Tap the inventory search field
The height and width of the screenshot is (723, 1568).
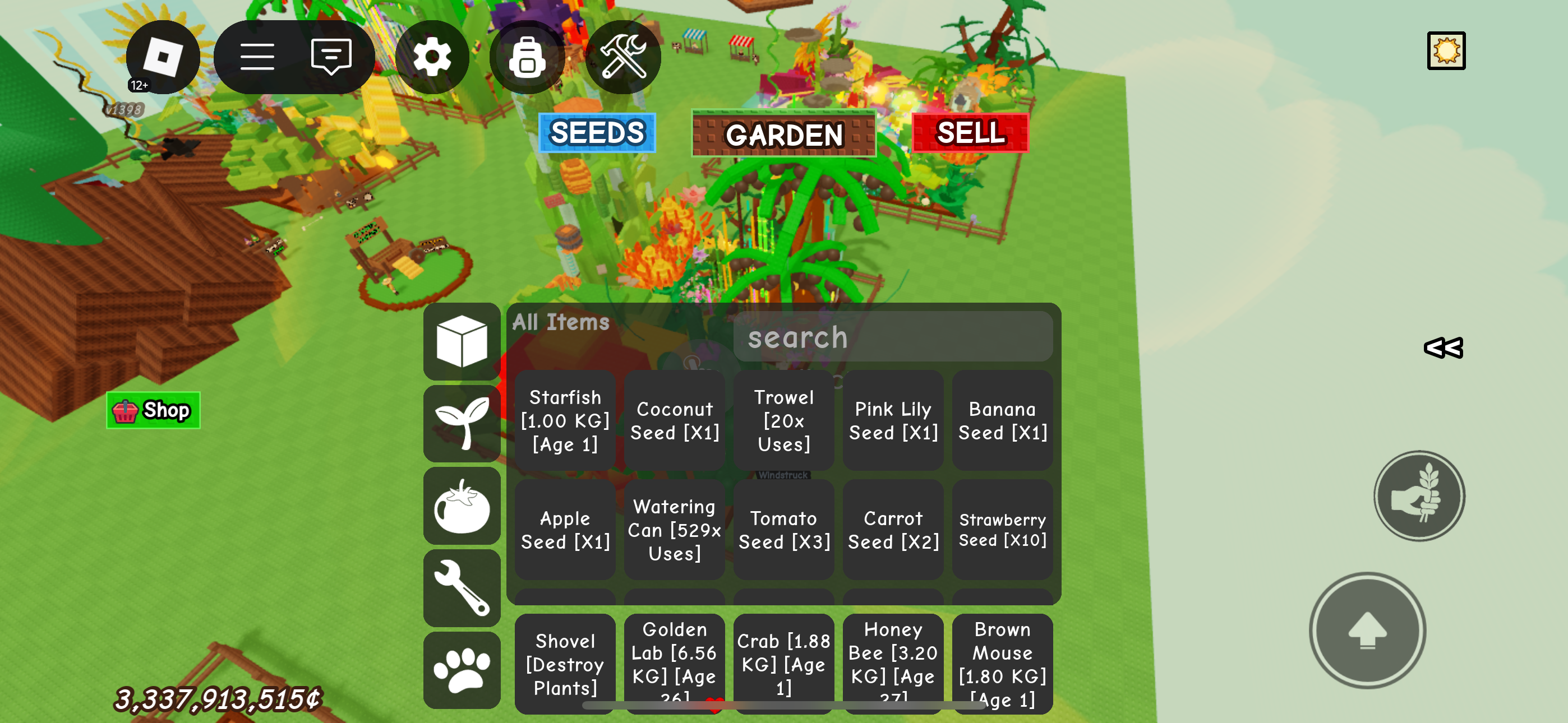click(x=892, y=336)
